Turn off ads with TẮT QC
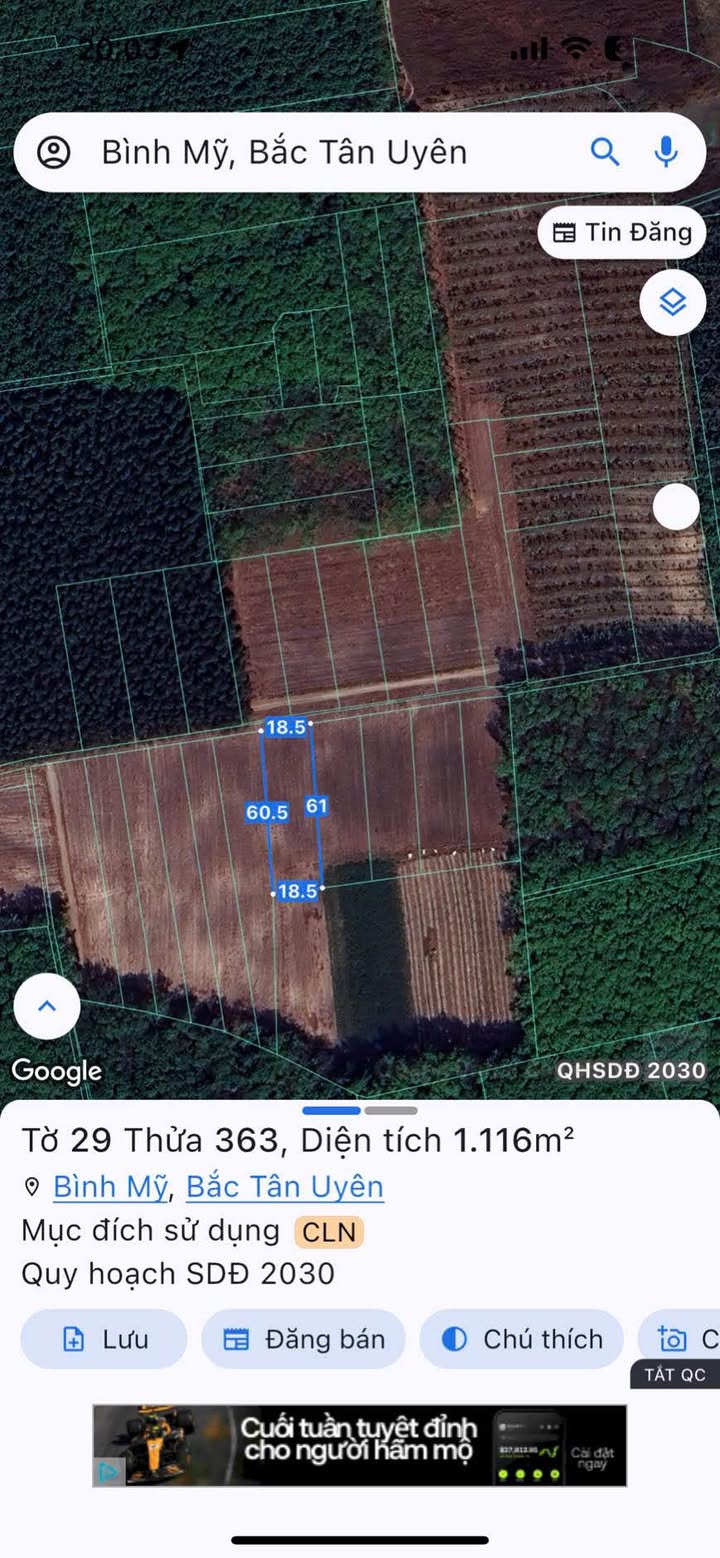Viewport: 720px width, 1558px height. coord(675,1374)
